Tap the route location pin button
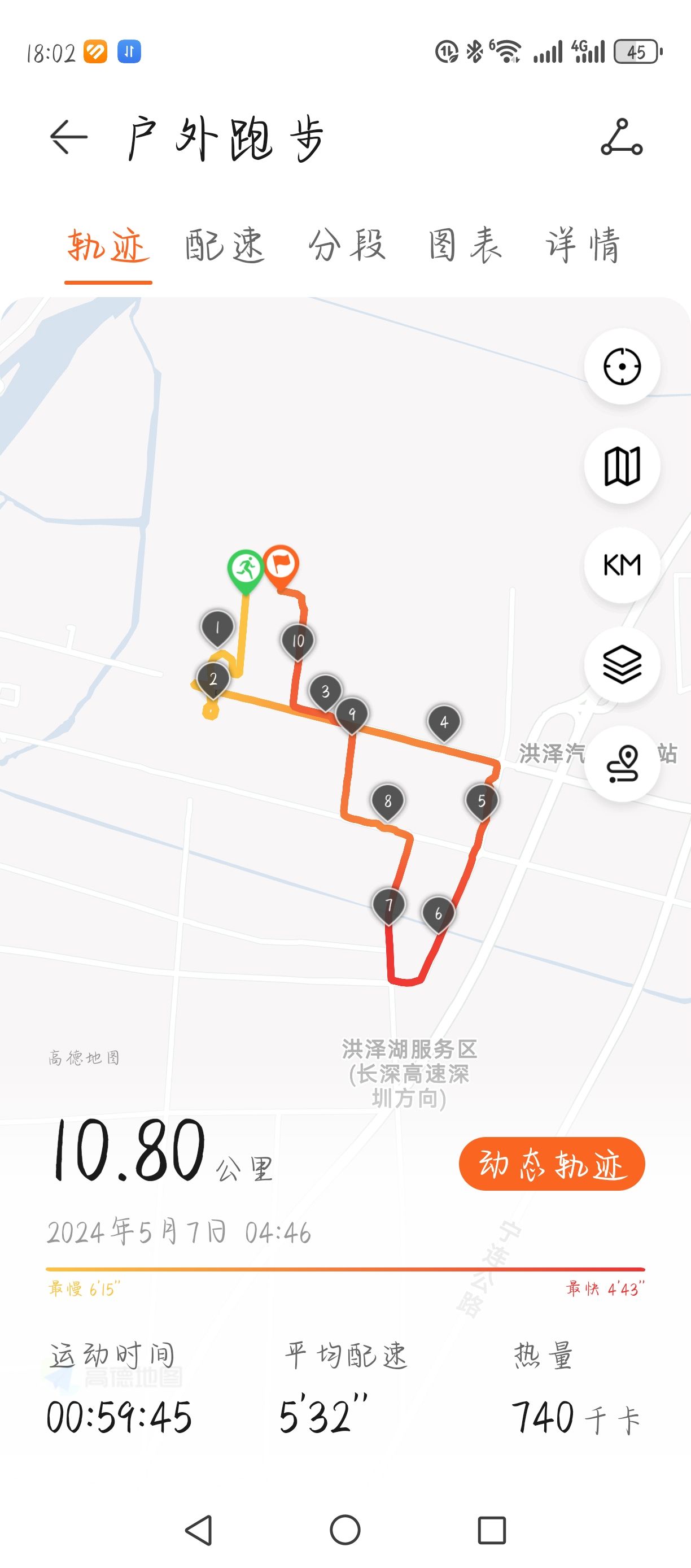 pyautogui.click(x=622, y=764)
